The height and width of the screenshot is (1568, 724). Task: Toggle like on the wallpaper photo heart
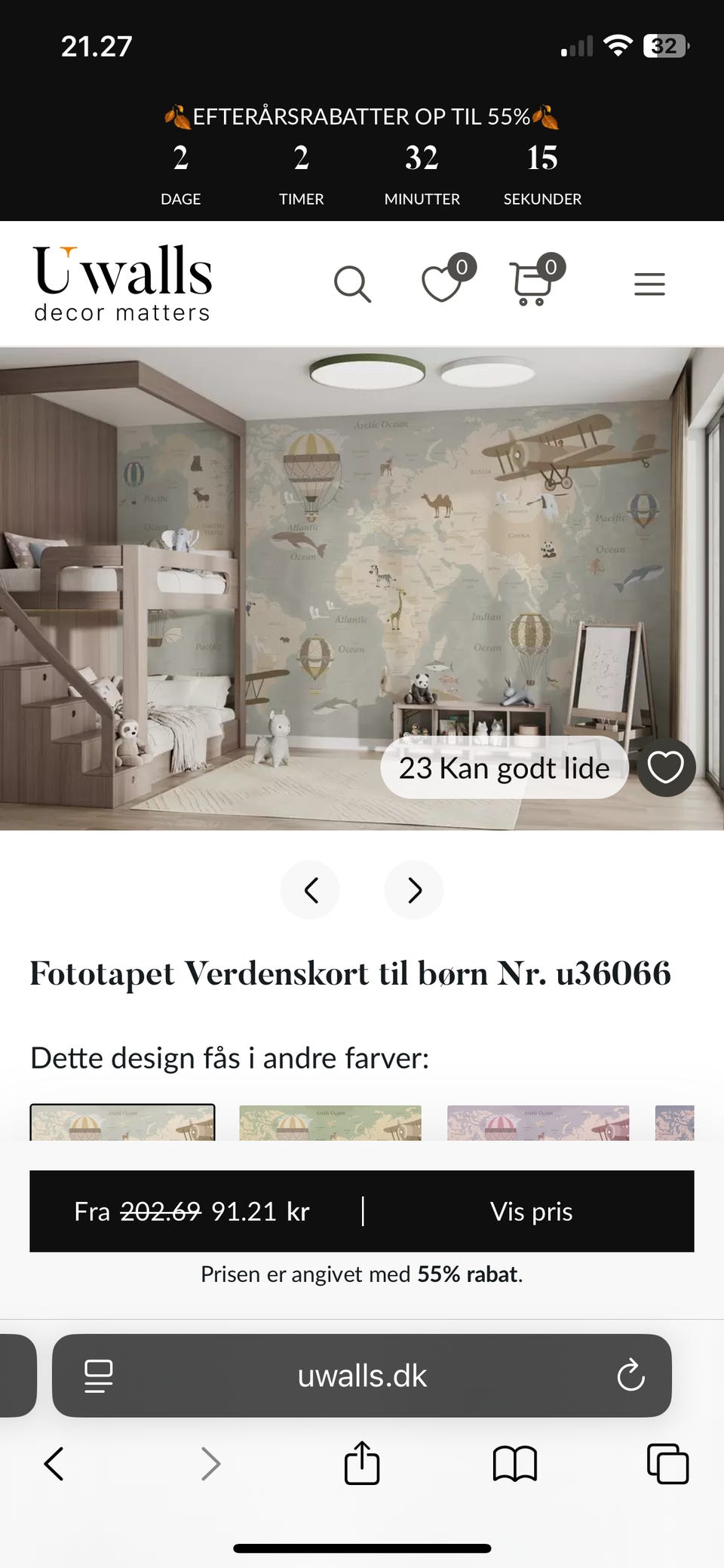coord(666,767)
